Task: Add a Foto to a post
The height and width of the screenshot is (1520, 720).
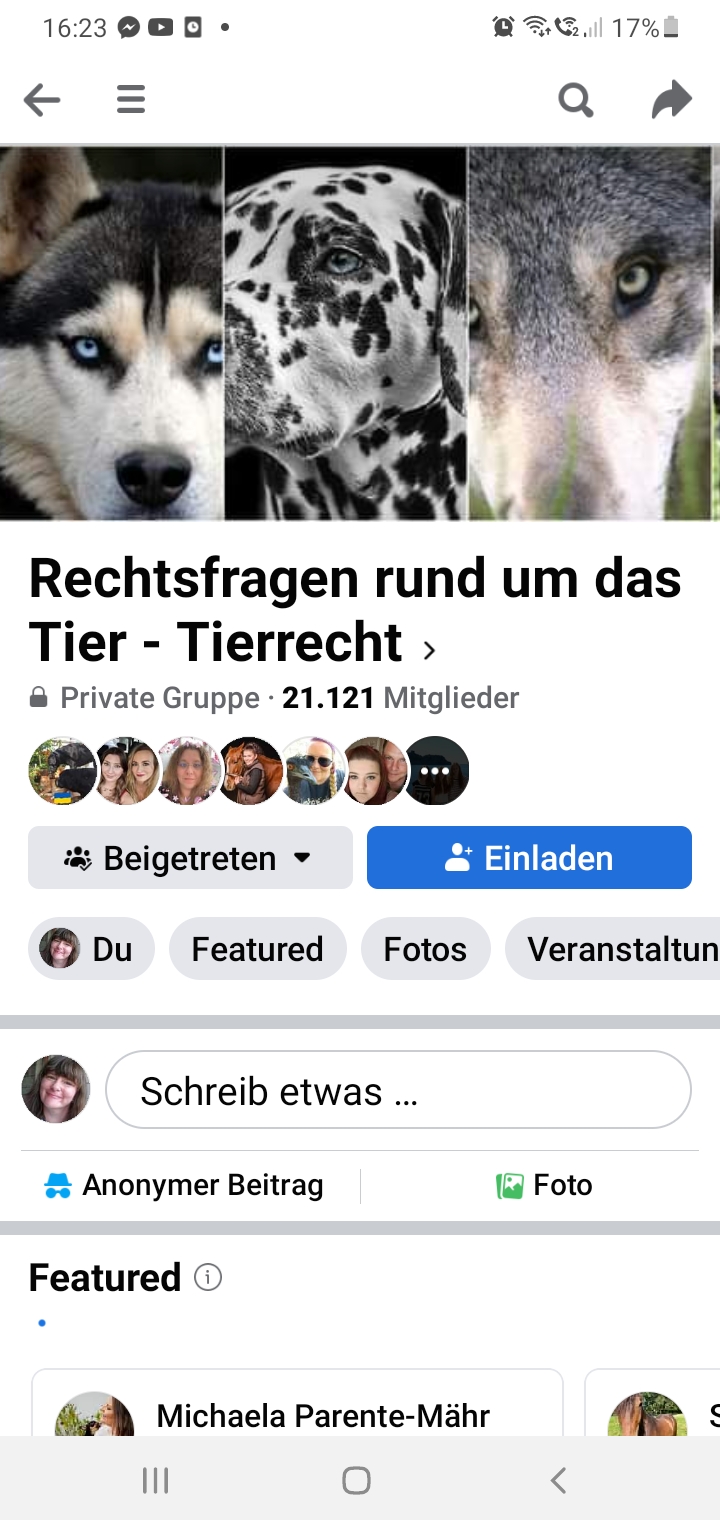Action: pyautogui.click(x=545, y=1186)
